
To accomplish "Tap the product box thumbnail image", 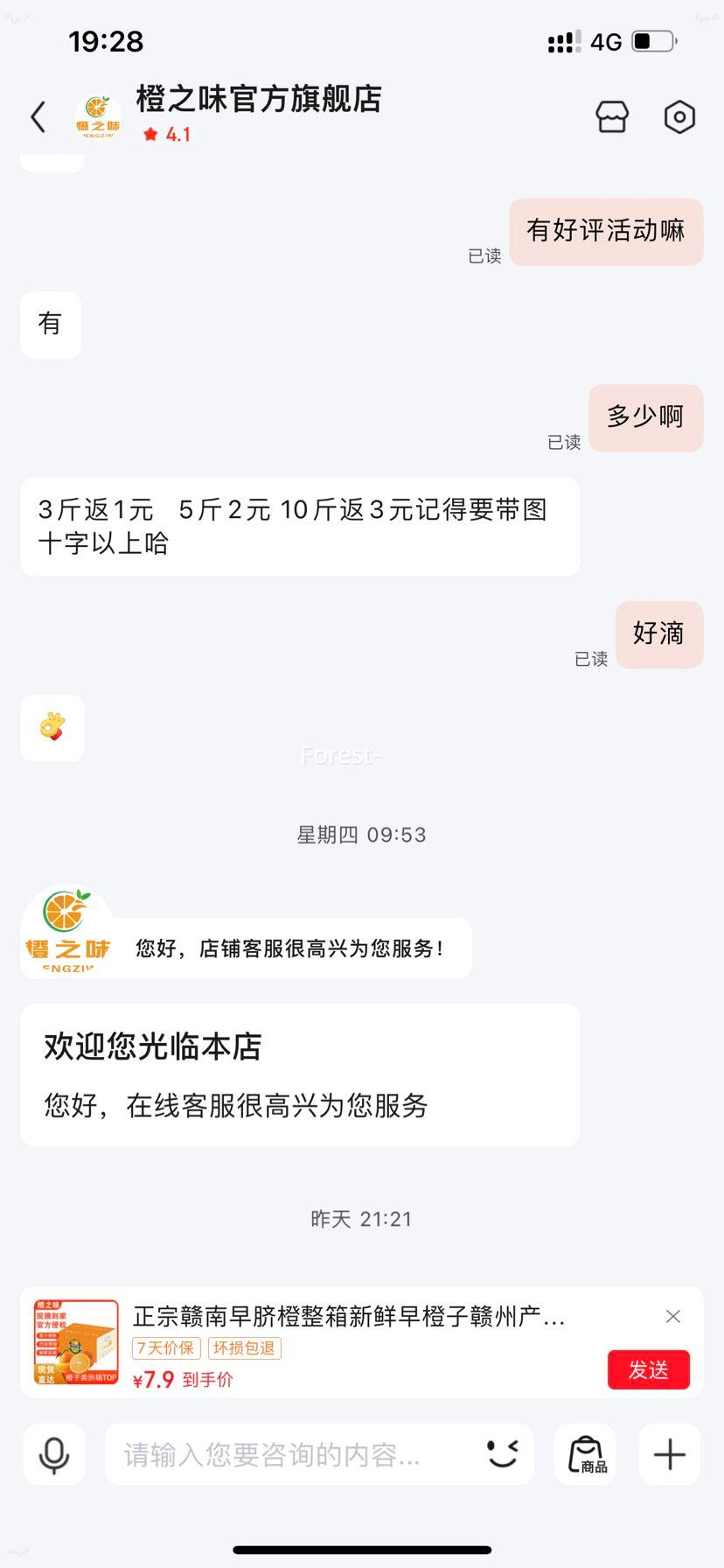I will tap(74, 1341).
